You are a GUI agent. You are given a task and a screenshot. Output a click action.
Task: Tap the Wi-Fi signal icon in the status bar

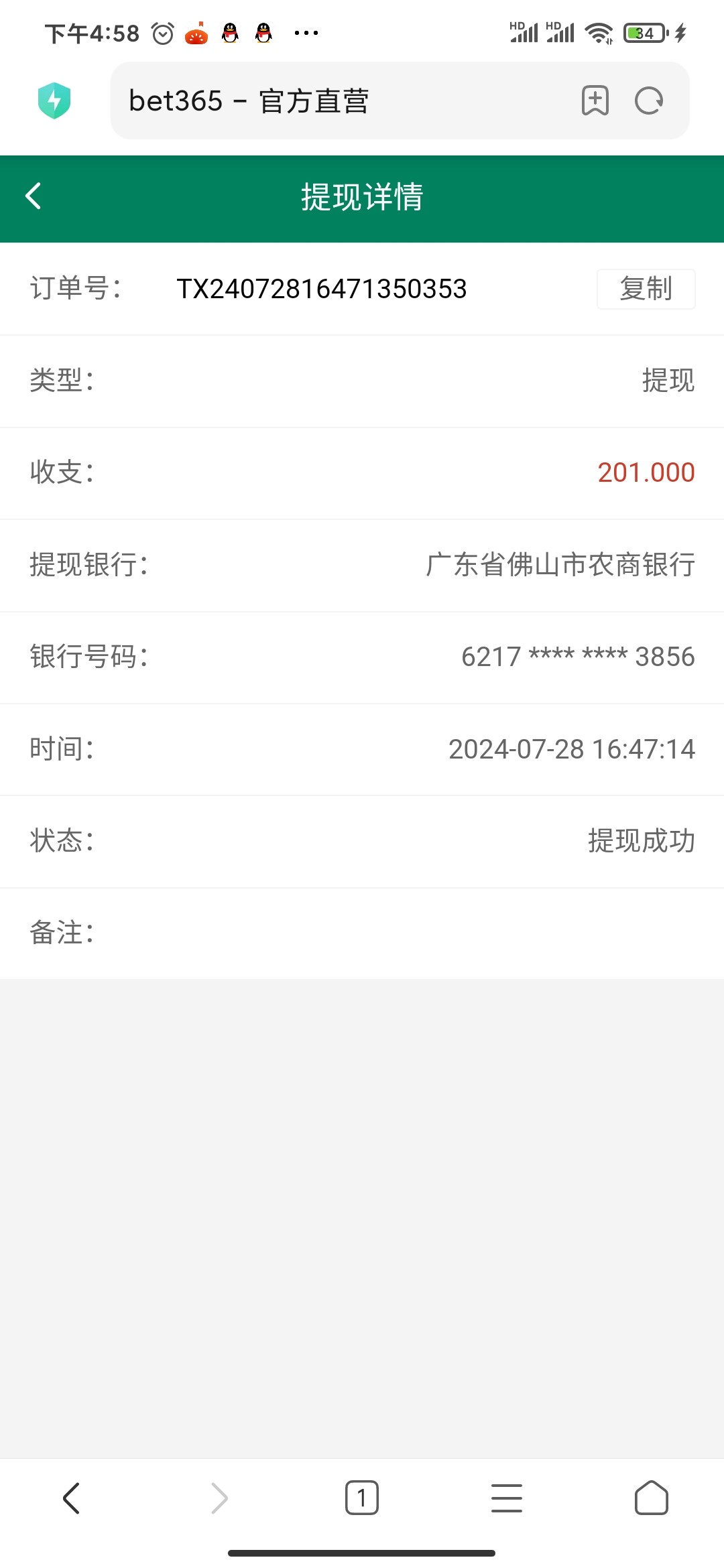tap(599, 32)
